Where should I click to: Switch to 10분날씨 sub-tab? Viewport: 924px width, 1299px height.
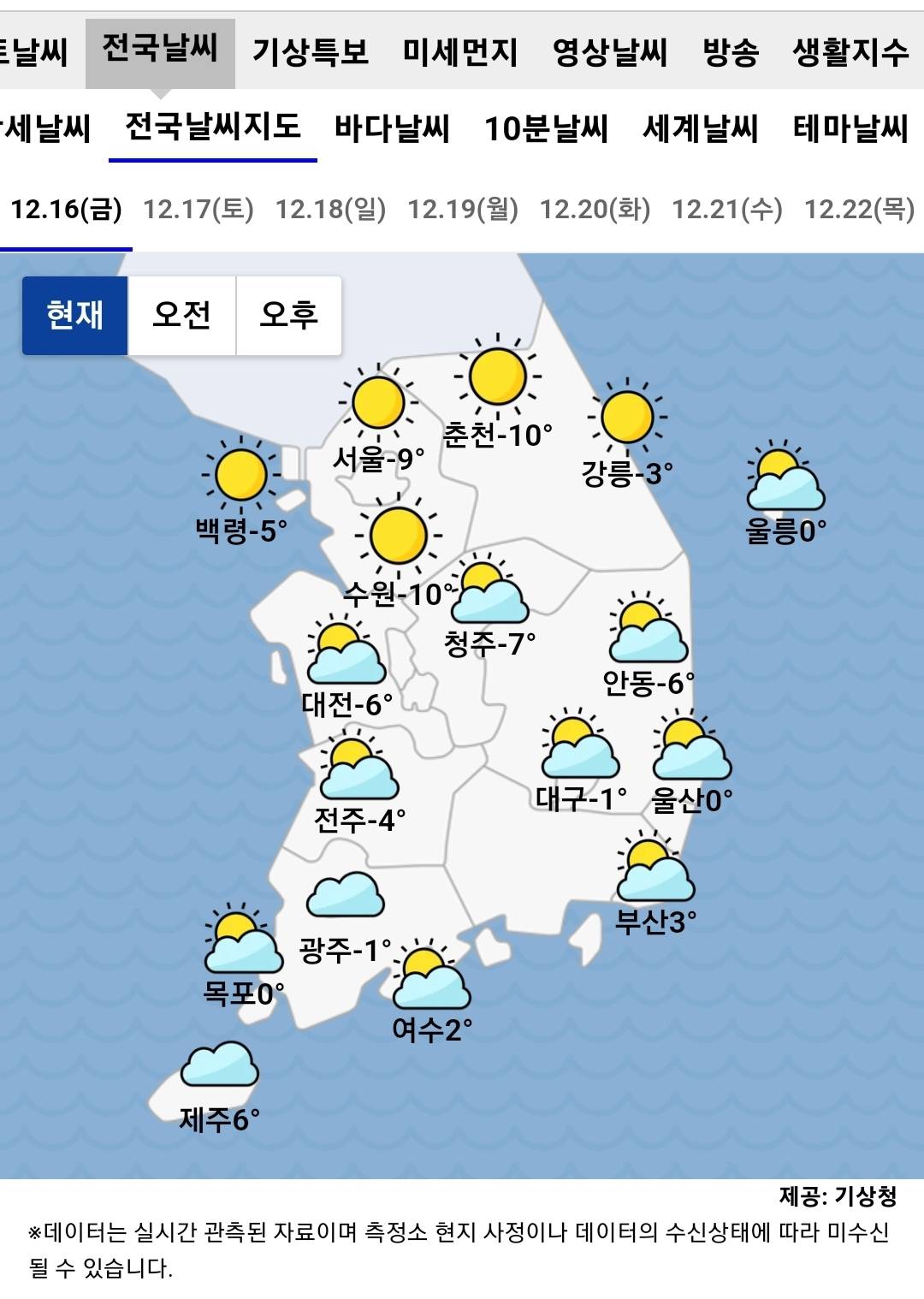[546, 128]
